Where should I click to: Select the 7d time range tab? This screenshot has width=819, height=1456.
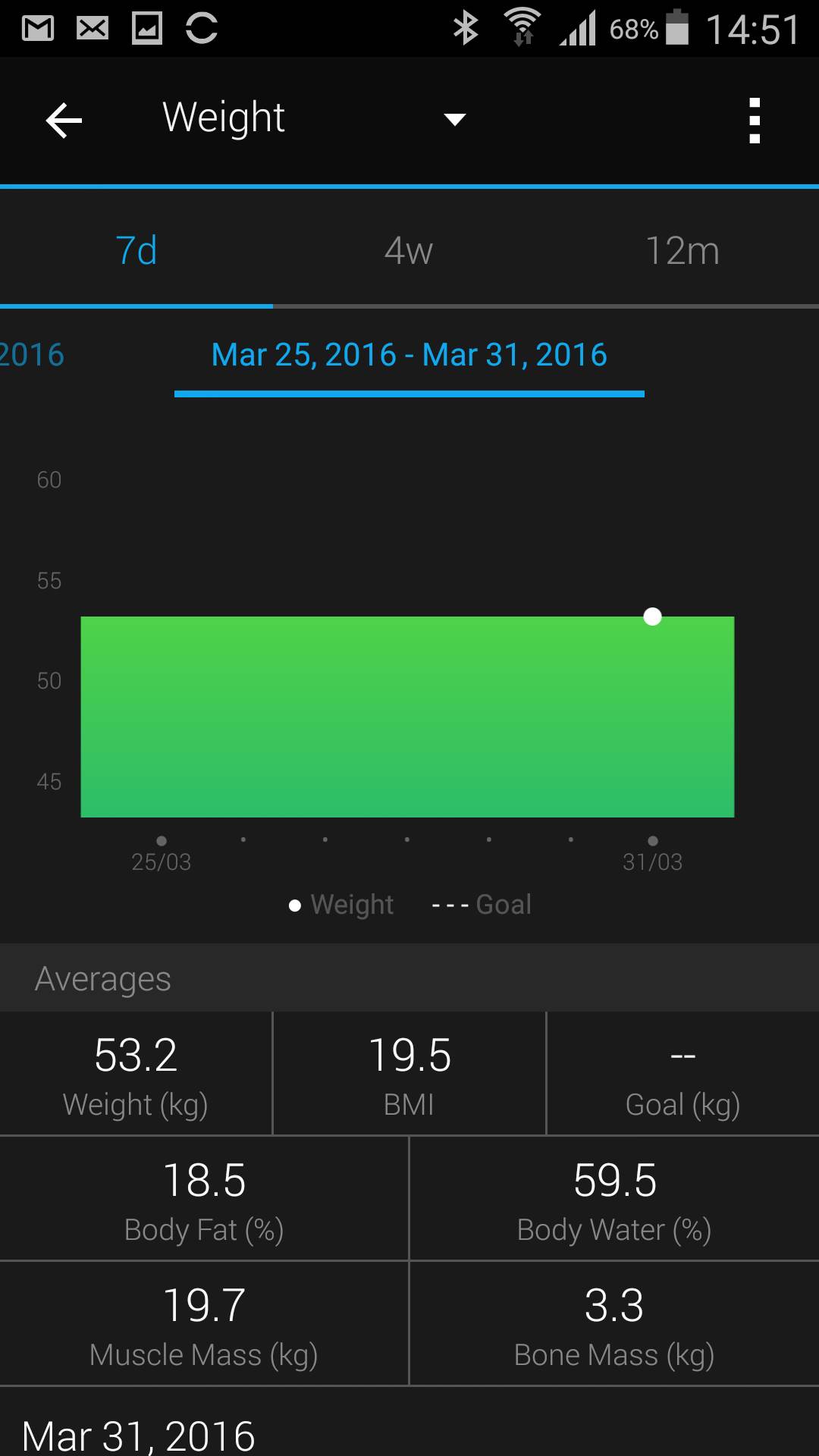(136, 250)
